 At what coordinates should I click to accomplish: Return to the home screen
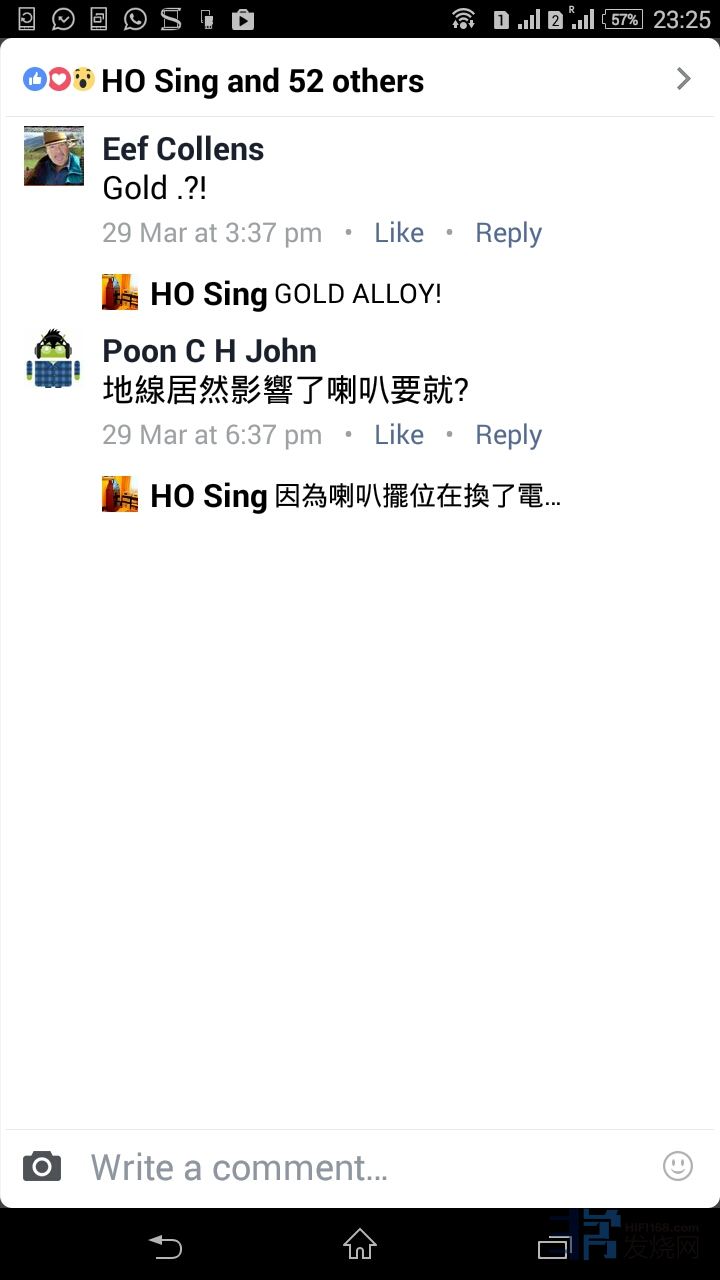[x=360, y=1246]
